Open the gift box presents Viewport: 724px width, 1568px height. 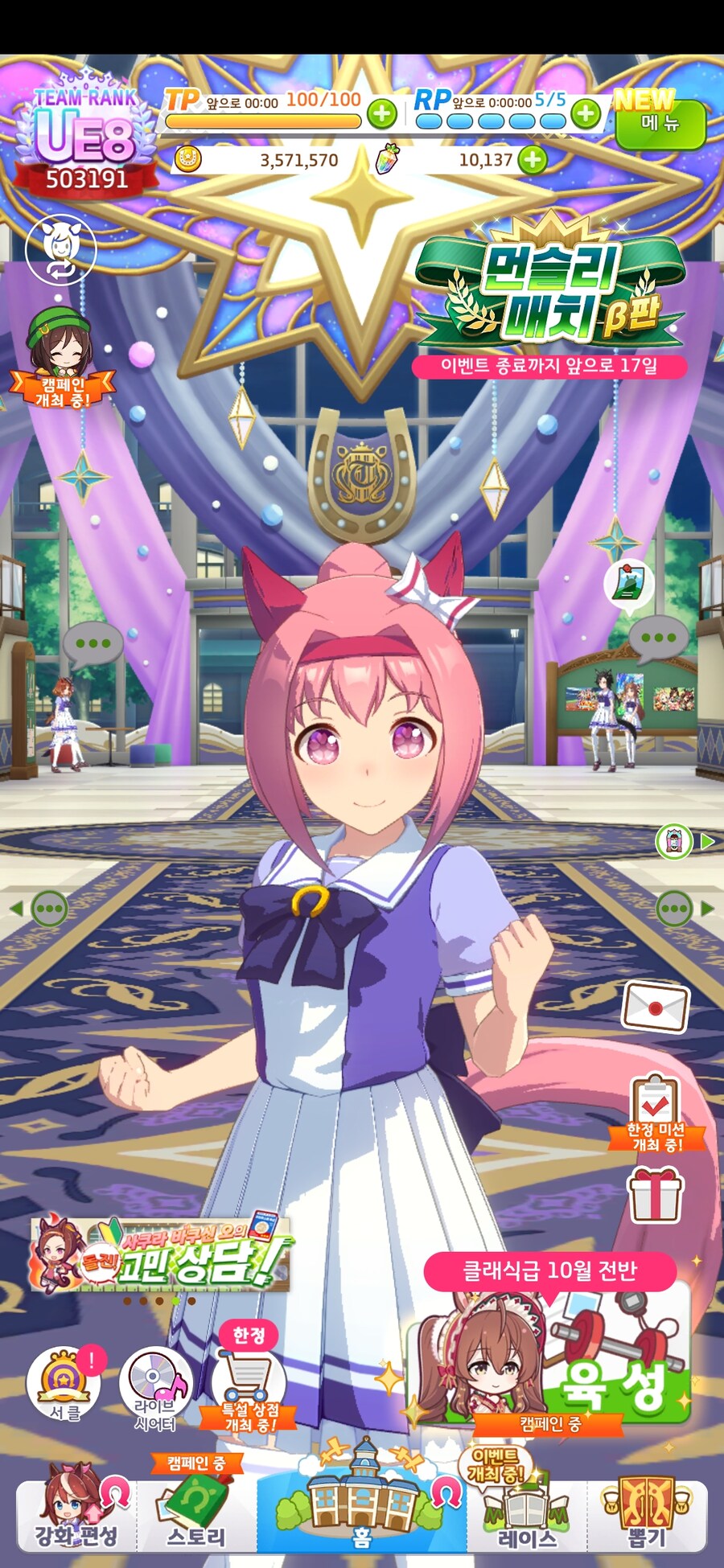655,1195
